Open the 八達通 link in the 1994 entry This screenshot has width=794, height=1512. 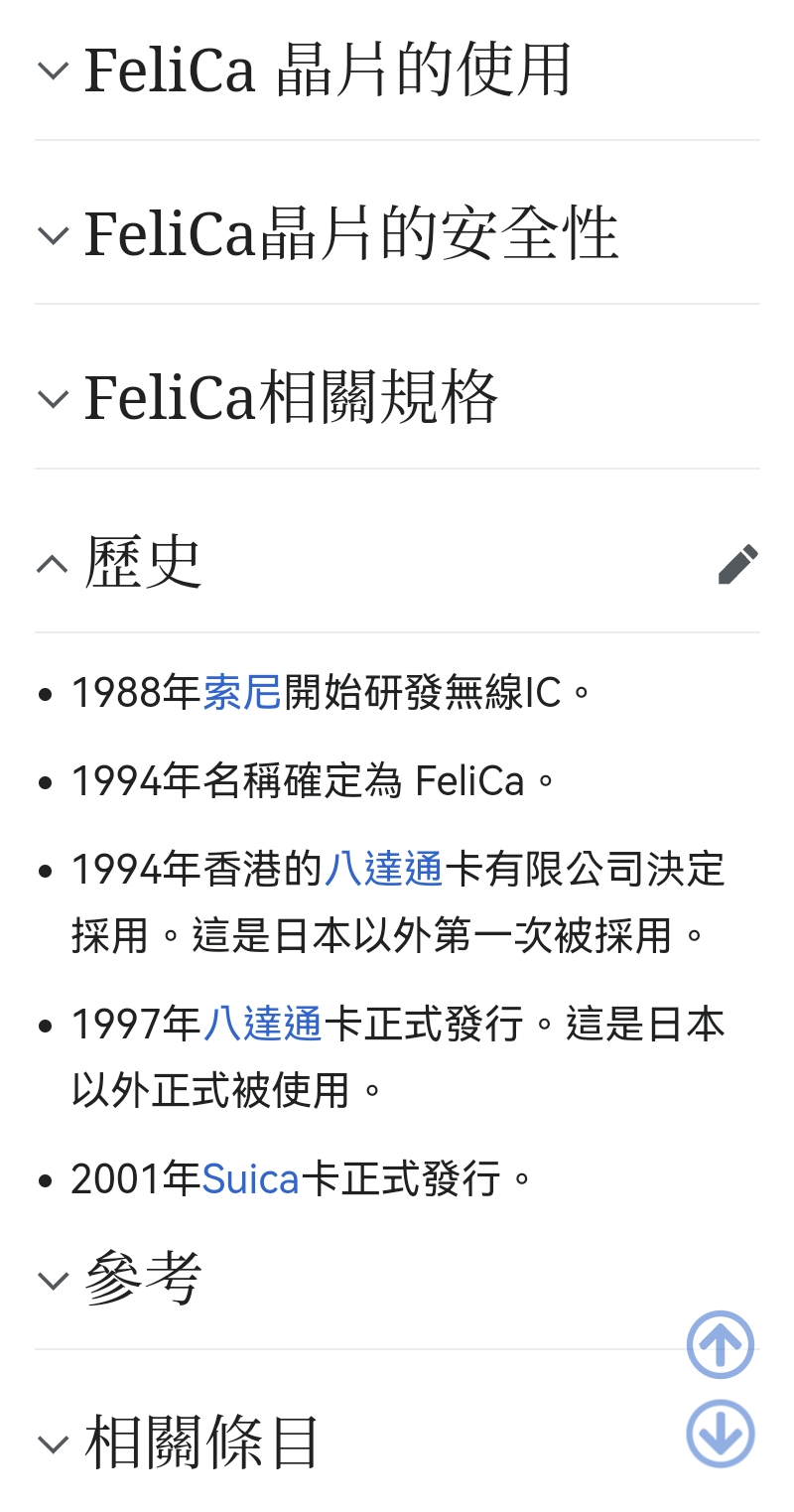pyautogui.click(x=384, y=870)
